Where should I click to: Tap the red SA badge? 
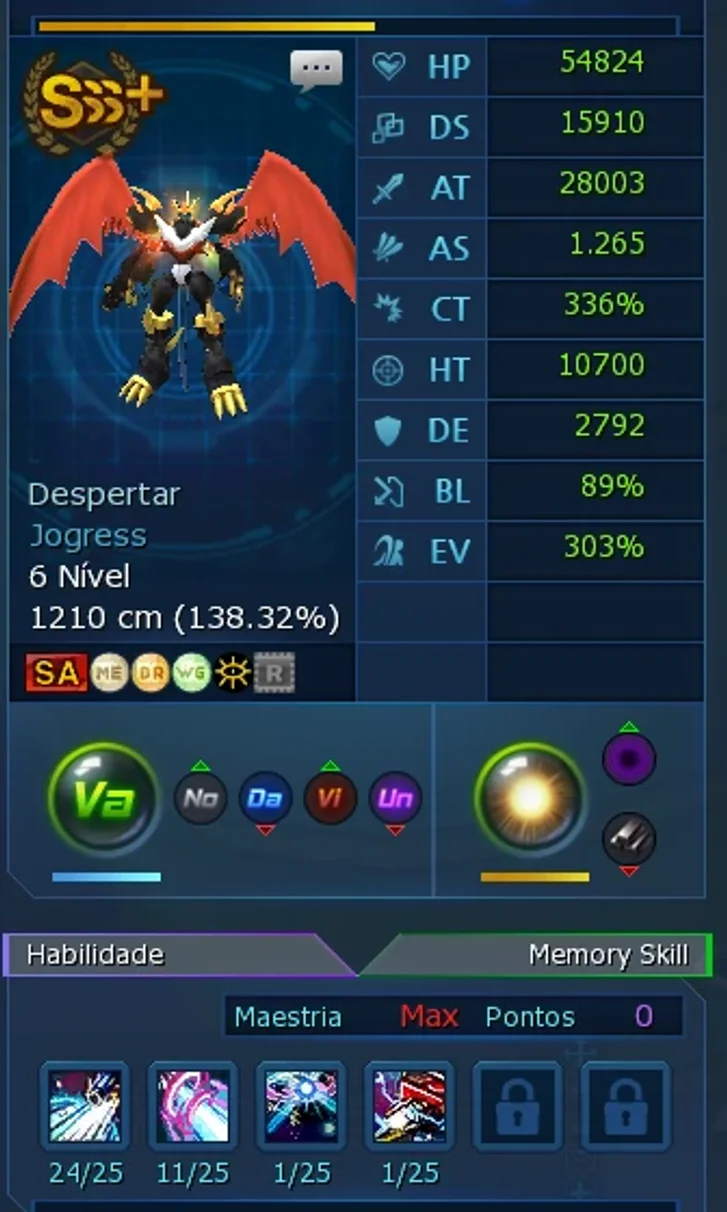[55, 673]
